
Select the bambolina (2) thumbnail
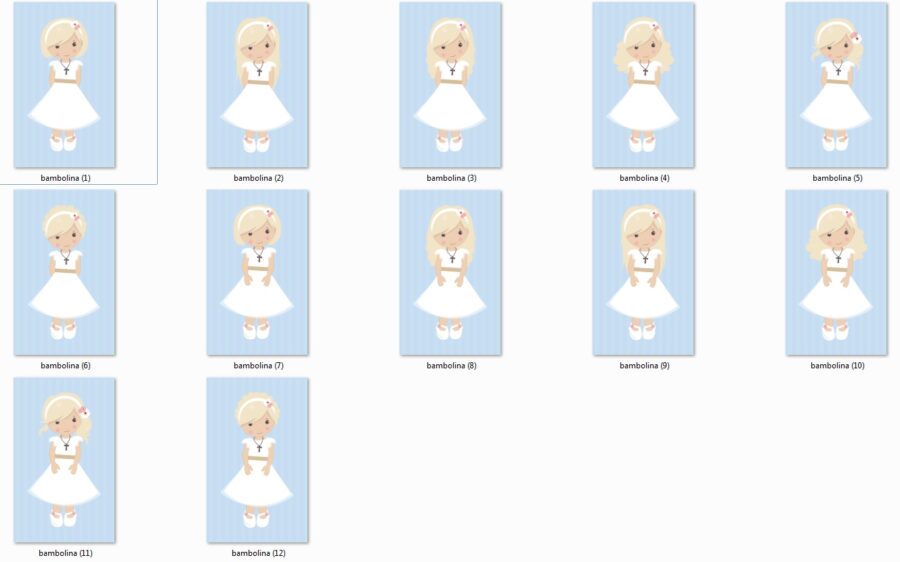coord(258,85)
